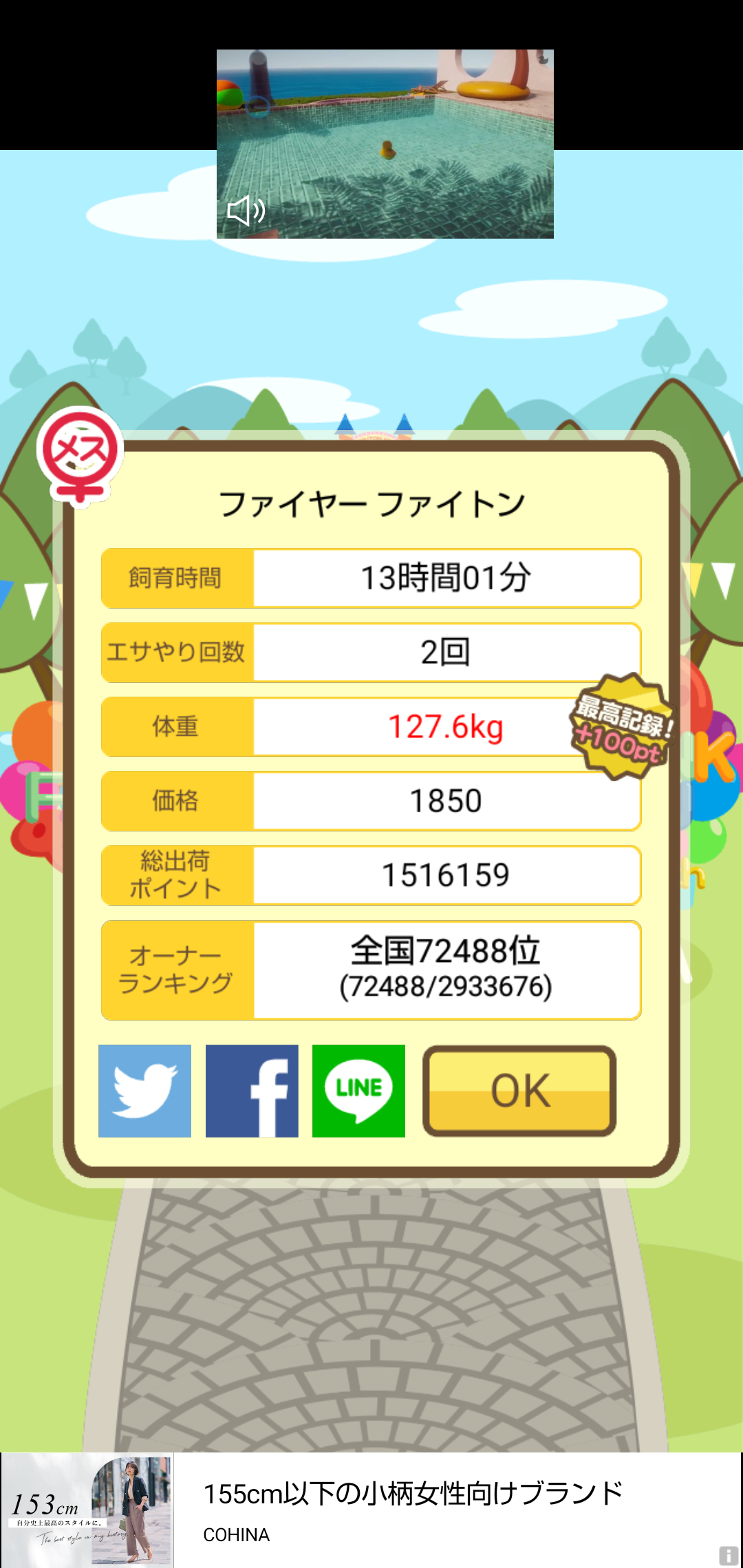
Task: Tap OK to close the result dialog
Action: pos(519,1091)
